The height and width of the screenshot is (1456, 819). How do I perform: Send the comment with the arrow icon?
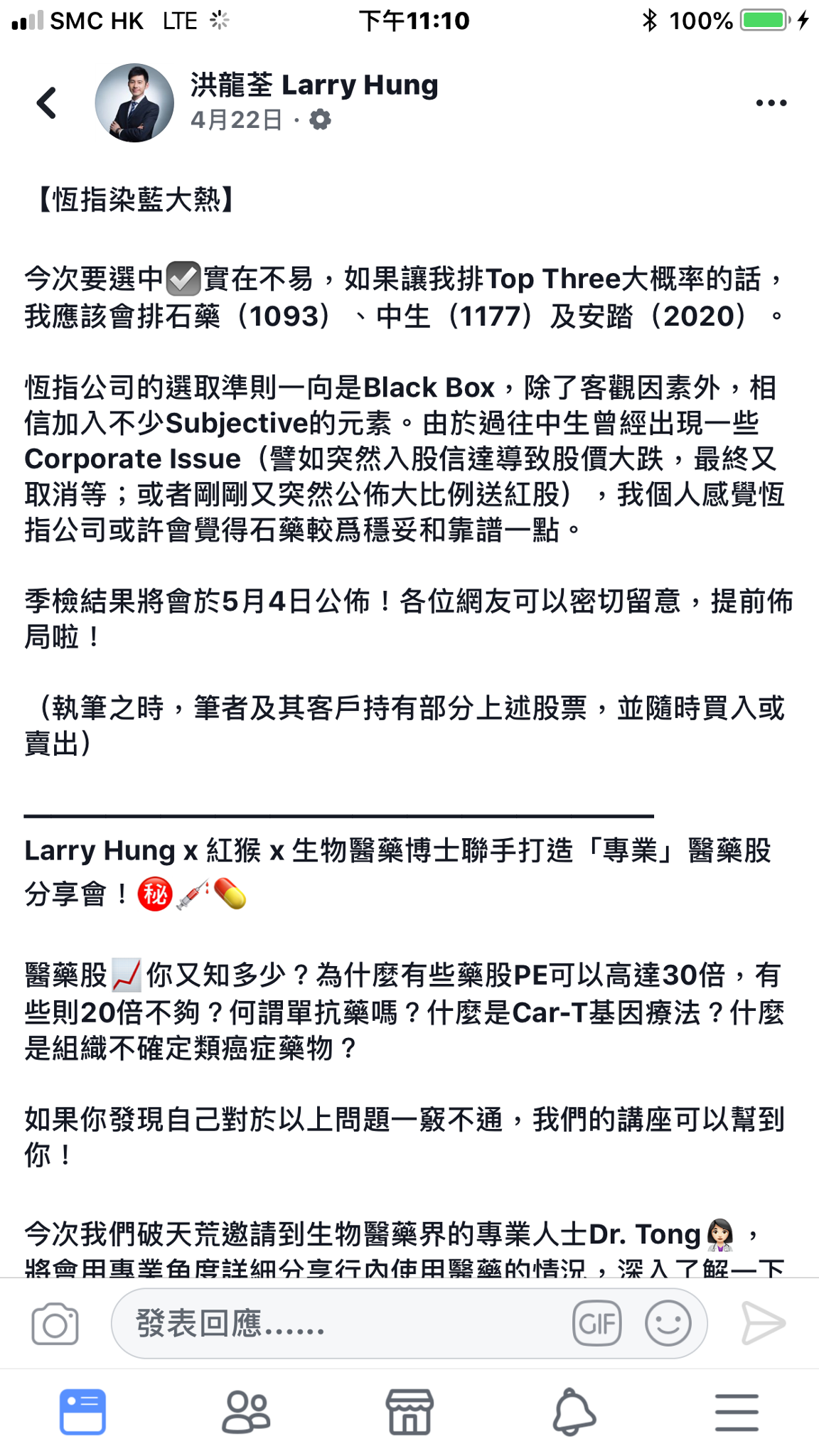click(763, 1324)
